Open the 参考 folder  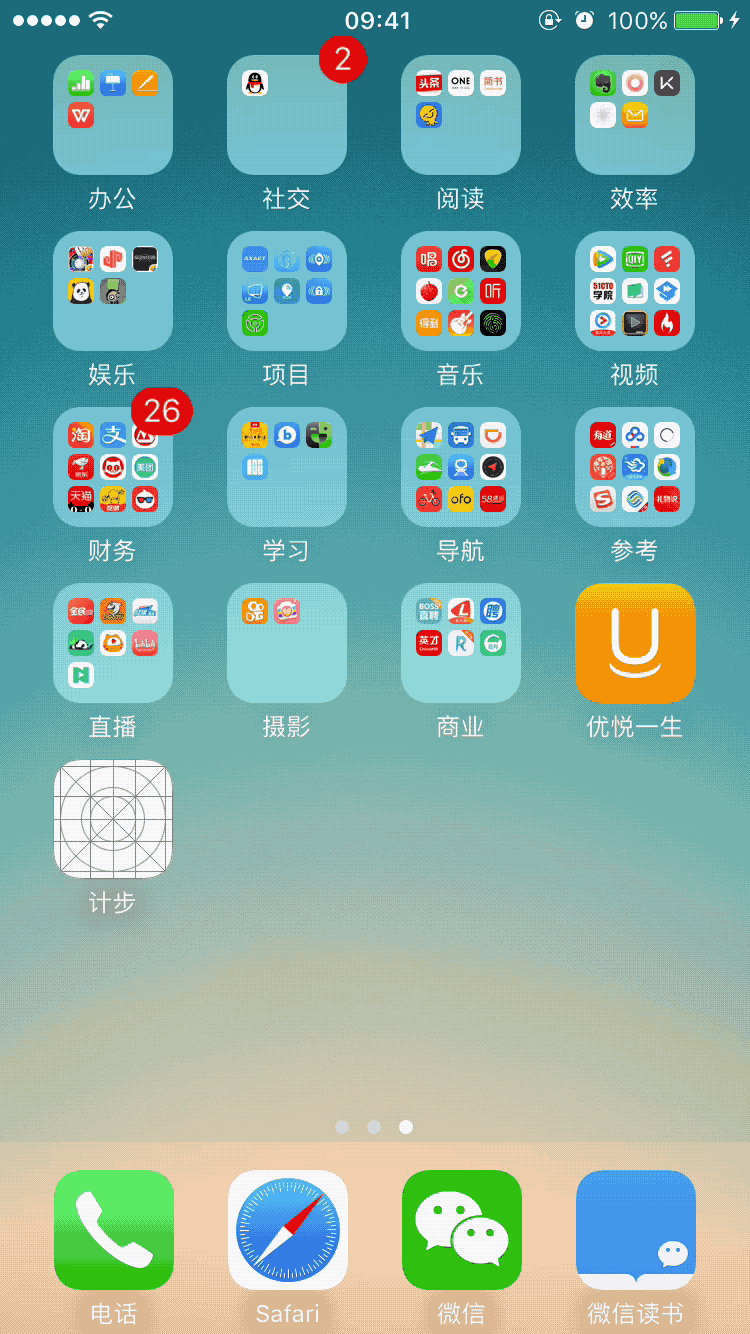(x=635, y=467)
